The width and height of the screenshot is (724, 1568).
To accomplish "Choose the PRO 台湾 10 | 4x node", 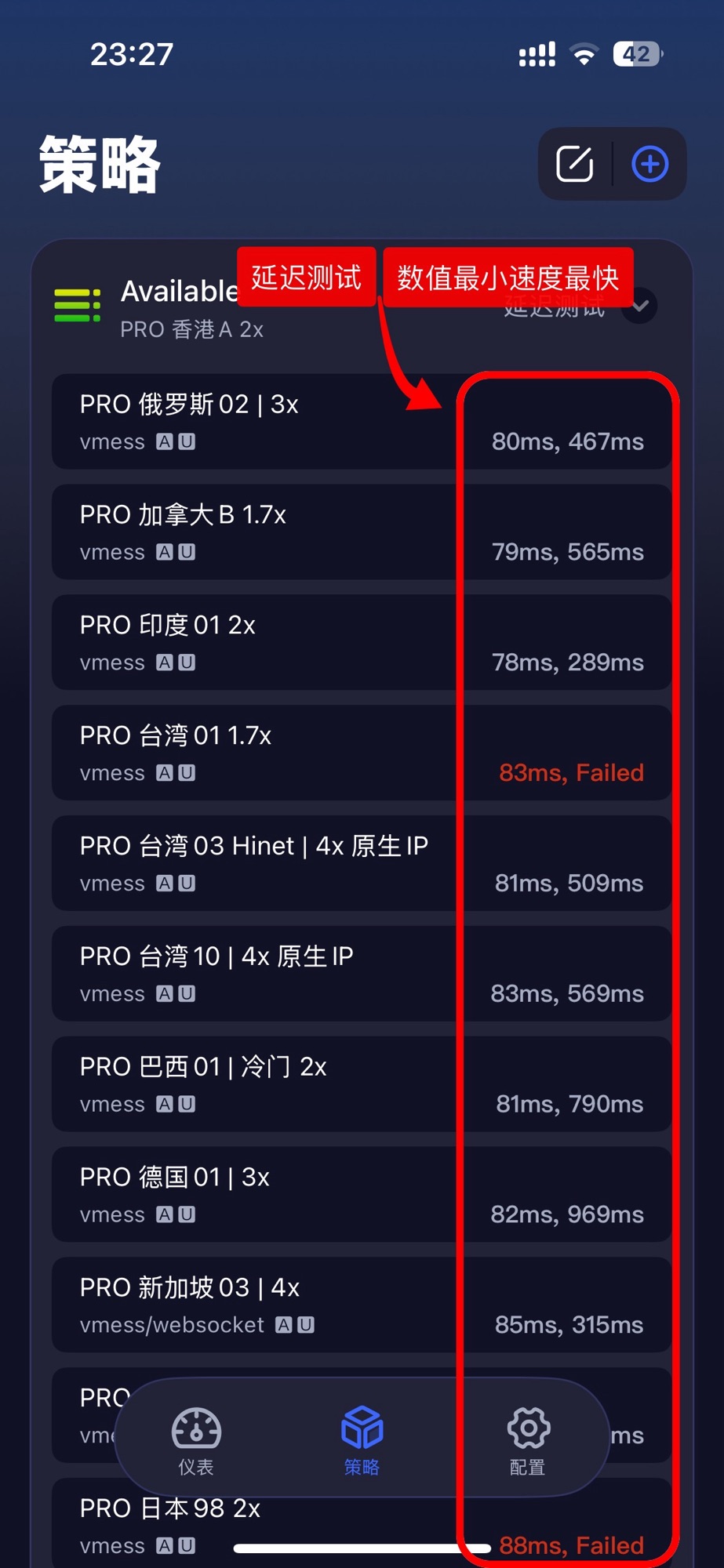I will point(362,975).
